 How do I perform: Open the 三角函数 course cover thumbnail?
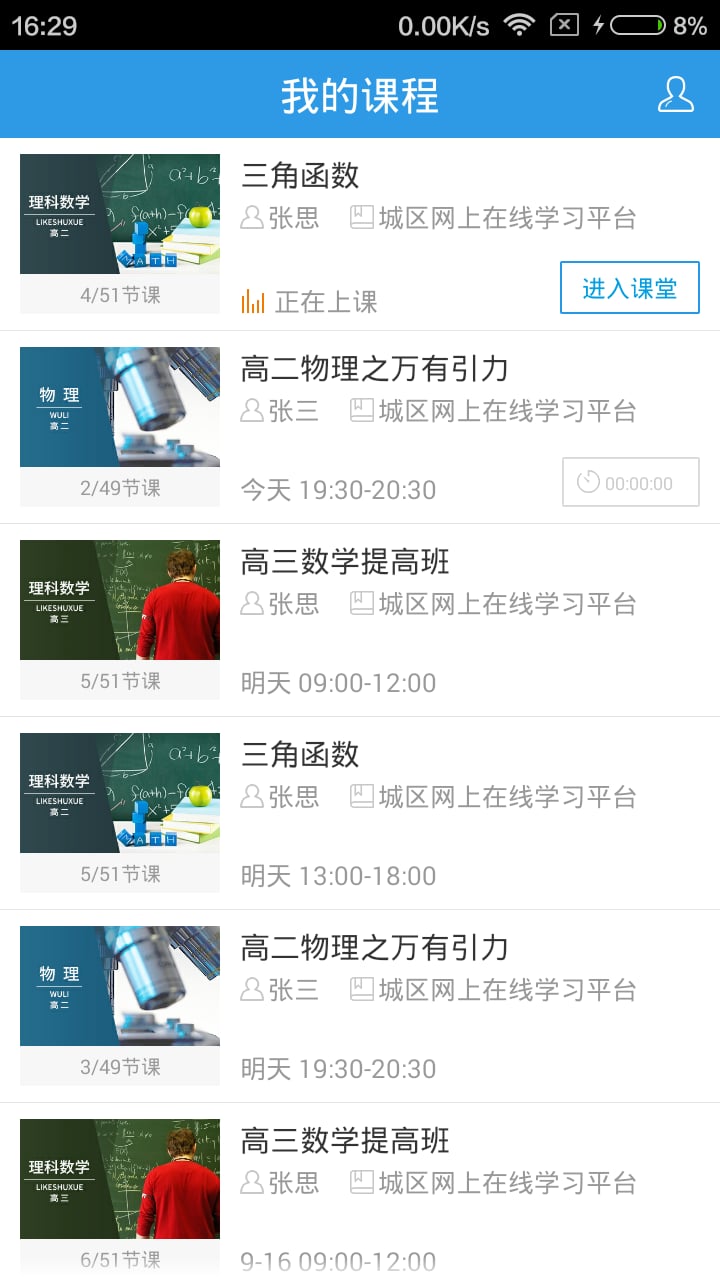(119, 213)
